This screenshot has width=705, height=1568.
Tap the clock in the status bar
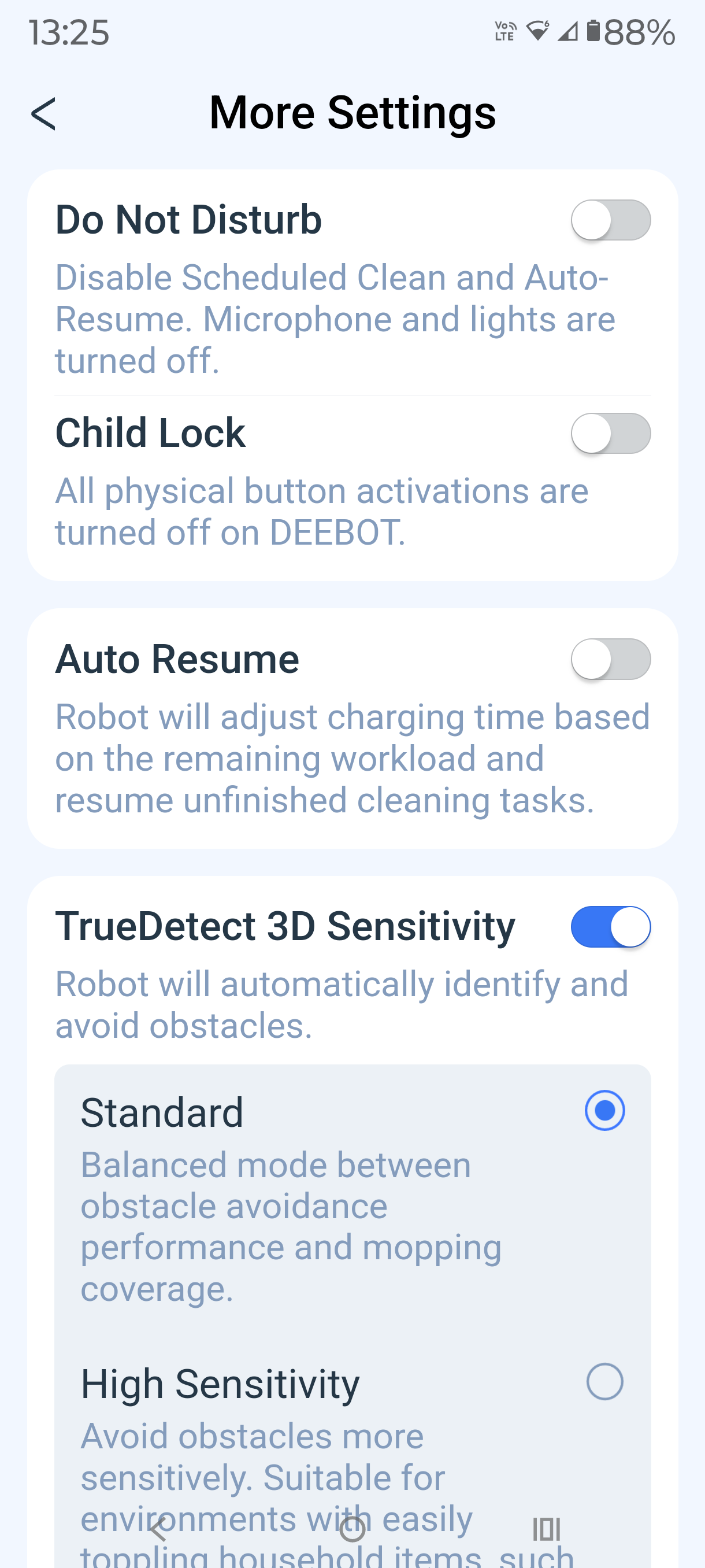70,34
